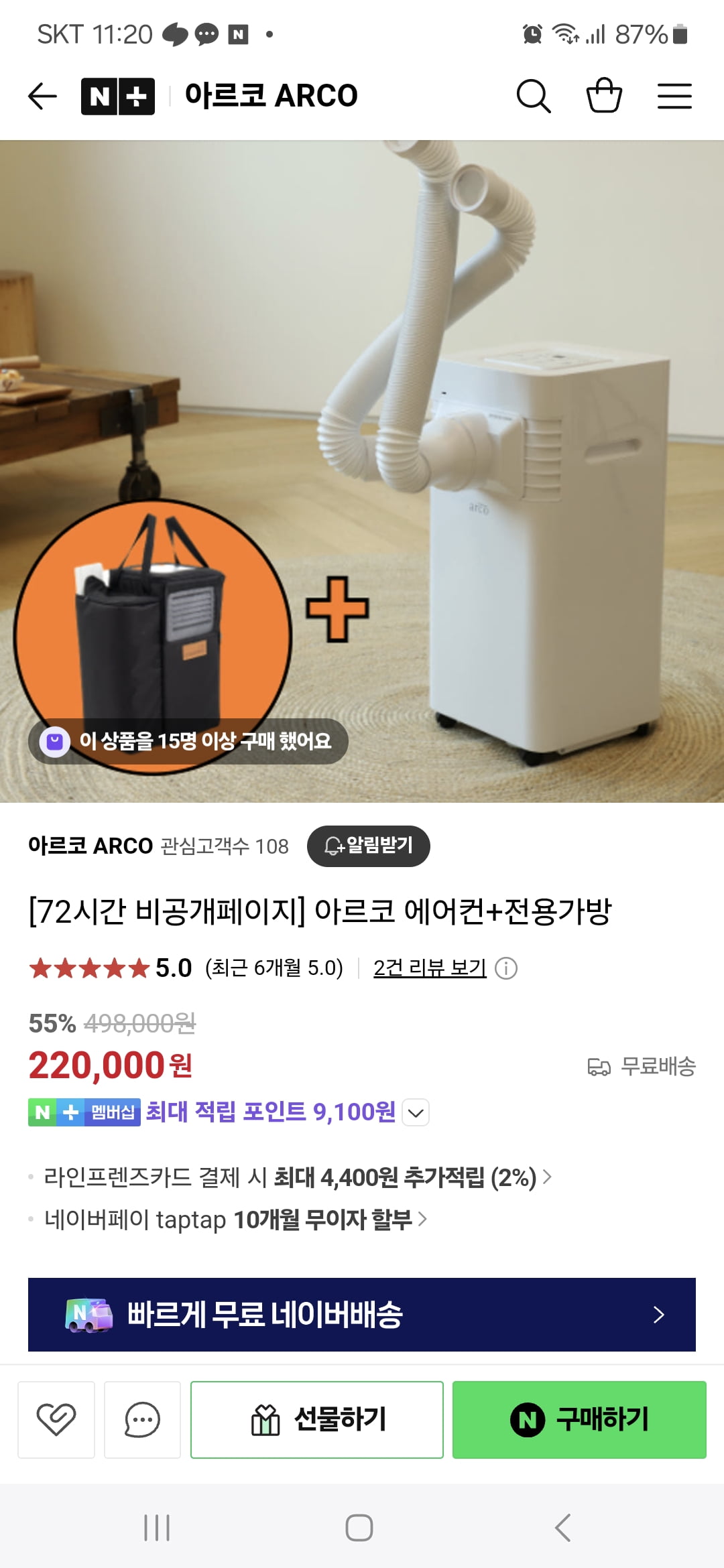Open 네이버페이 taptap 무이자 할부 info
This screenshot has width=724, height=1568.
point(235,1220)
